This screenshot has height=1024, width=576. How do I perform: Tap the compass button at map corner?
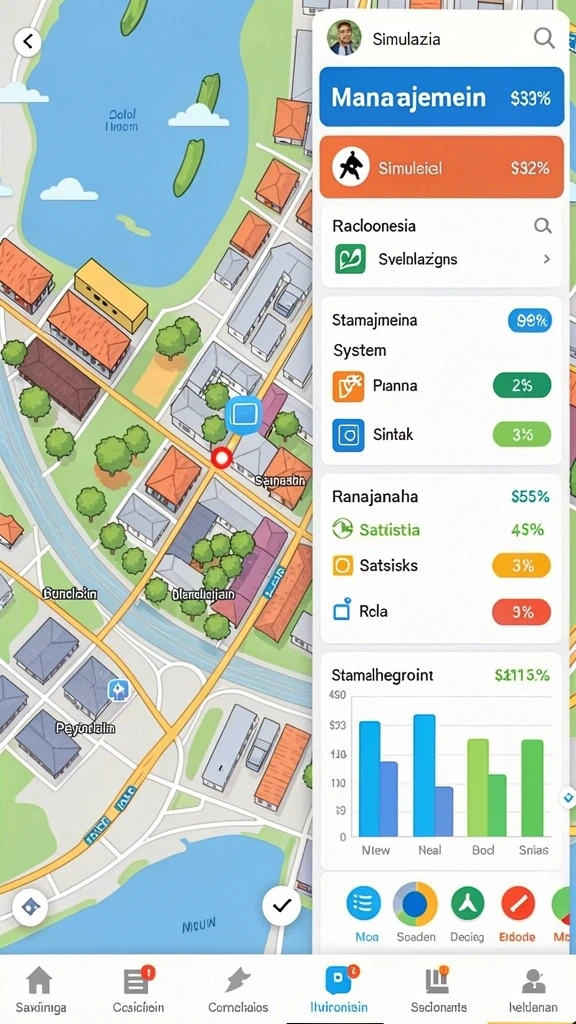click(x=30, y=907)
